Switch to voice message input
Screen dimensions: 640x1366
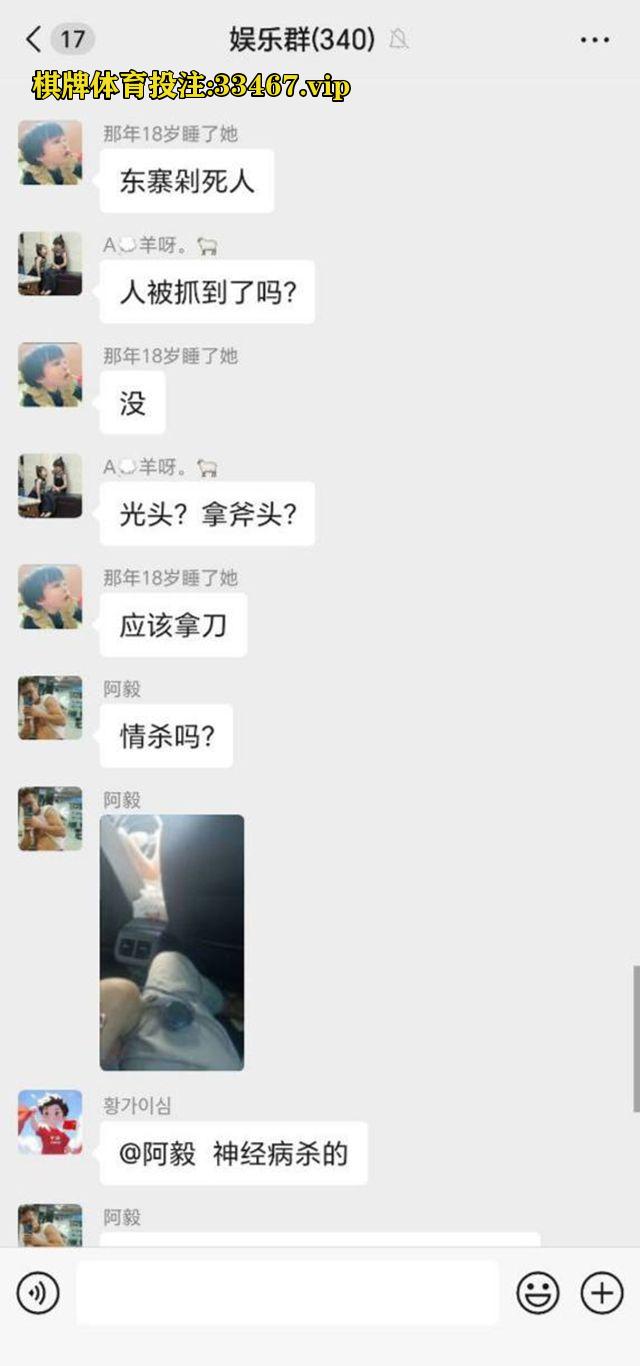tap(38, 1293)
